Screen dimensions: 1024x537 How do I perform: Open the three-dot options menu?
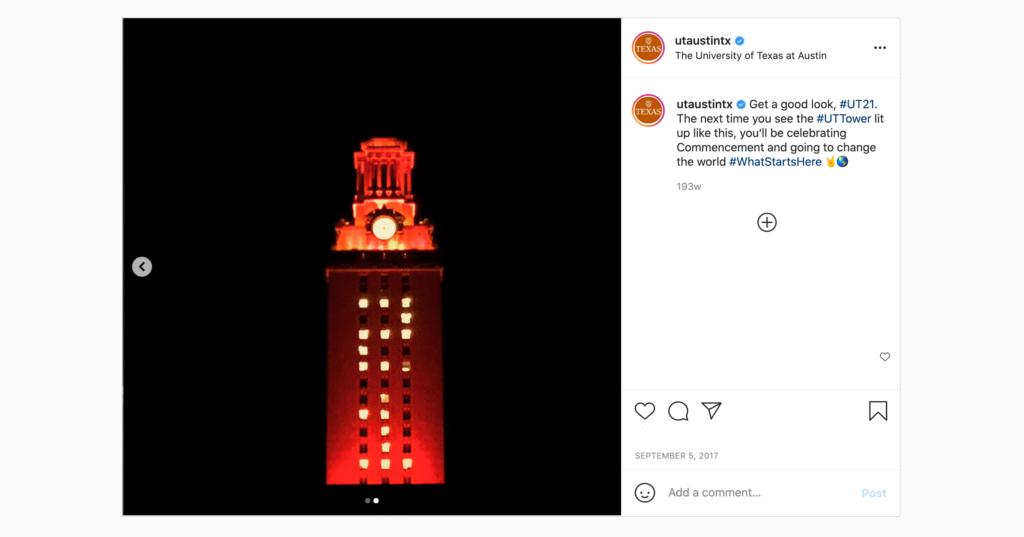point(879,47)
